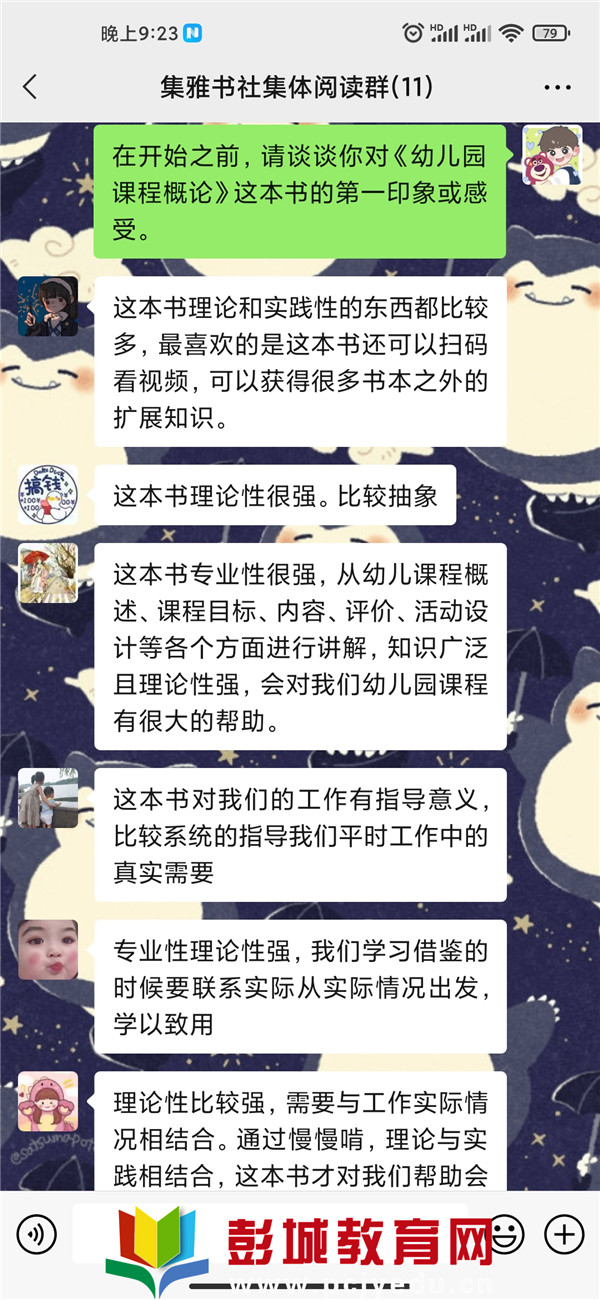This screenshot has height=1300, width=600.
Task: Open the group chat details menu
Action: [x=557, y=88]
